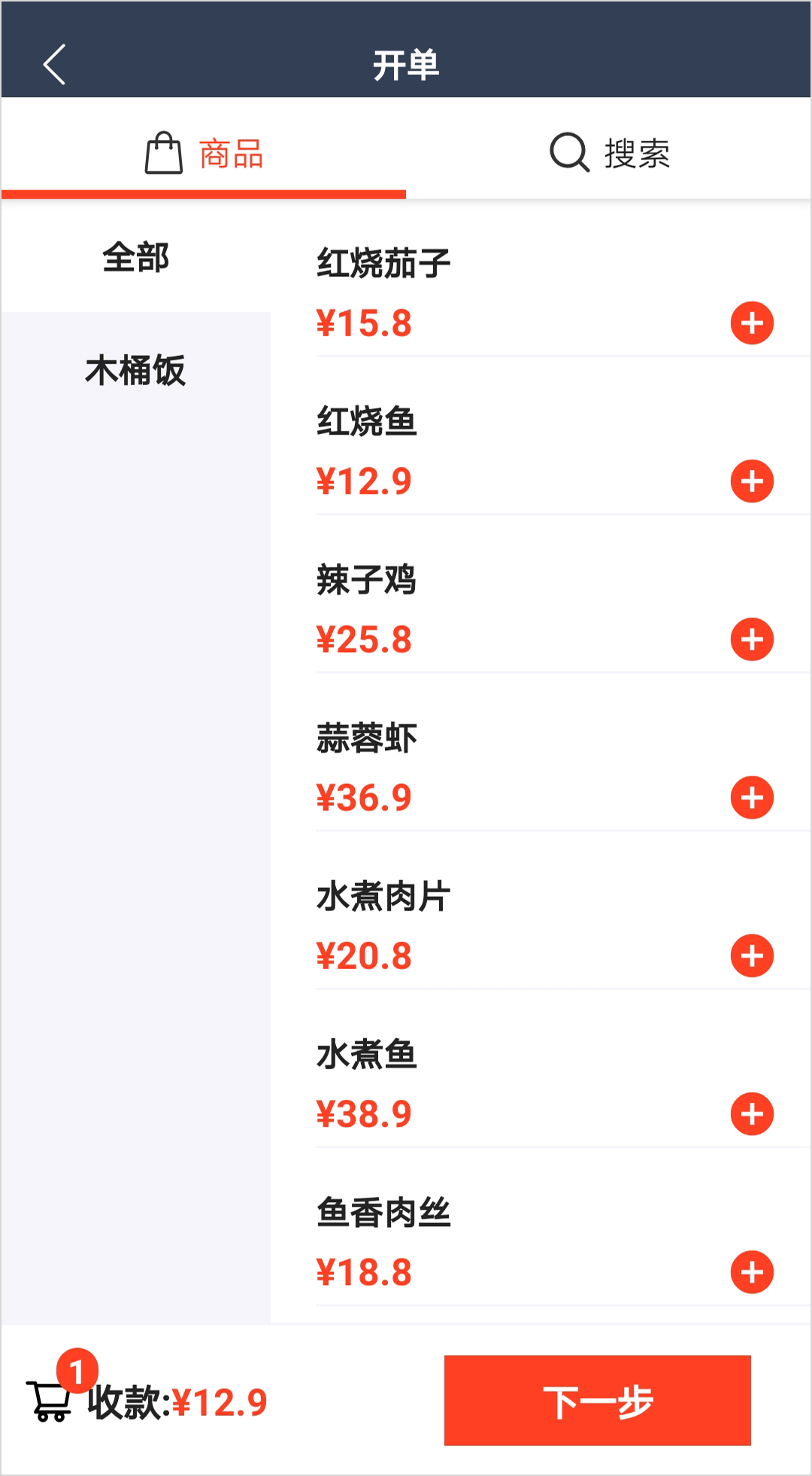Add 红烧鱼 to the order
Viewport: 812px width, 1476px height.
pyautogui.click(x=752, y=481)
